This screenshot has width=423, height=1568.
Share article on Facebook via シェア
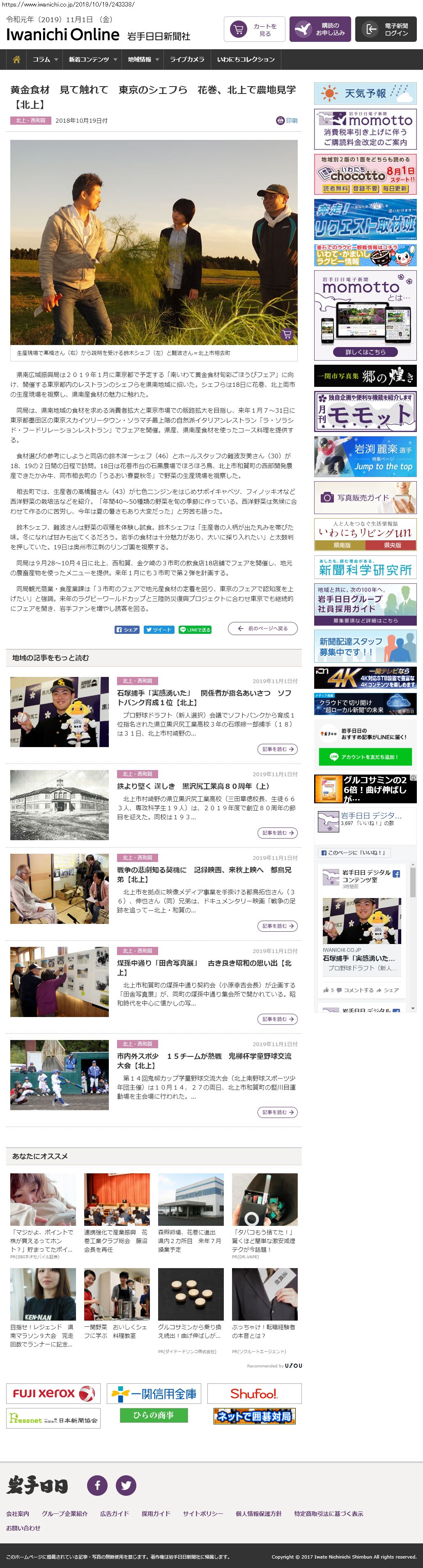pos(127,629)
